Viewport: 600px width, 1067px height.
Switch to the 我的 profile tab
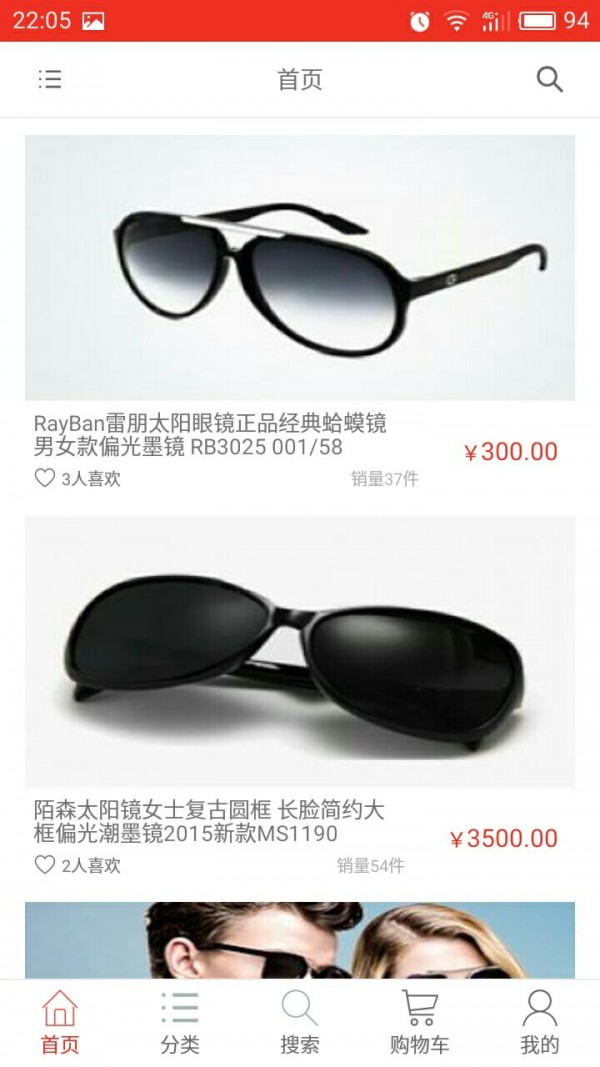click(x=540, y=1023)
